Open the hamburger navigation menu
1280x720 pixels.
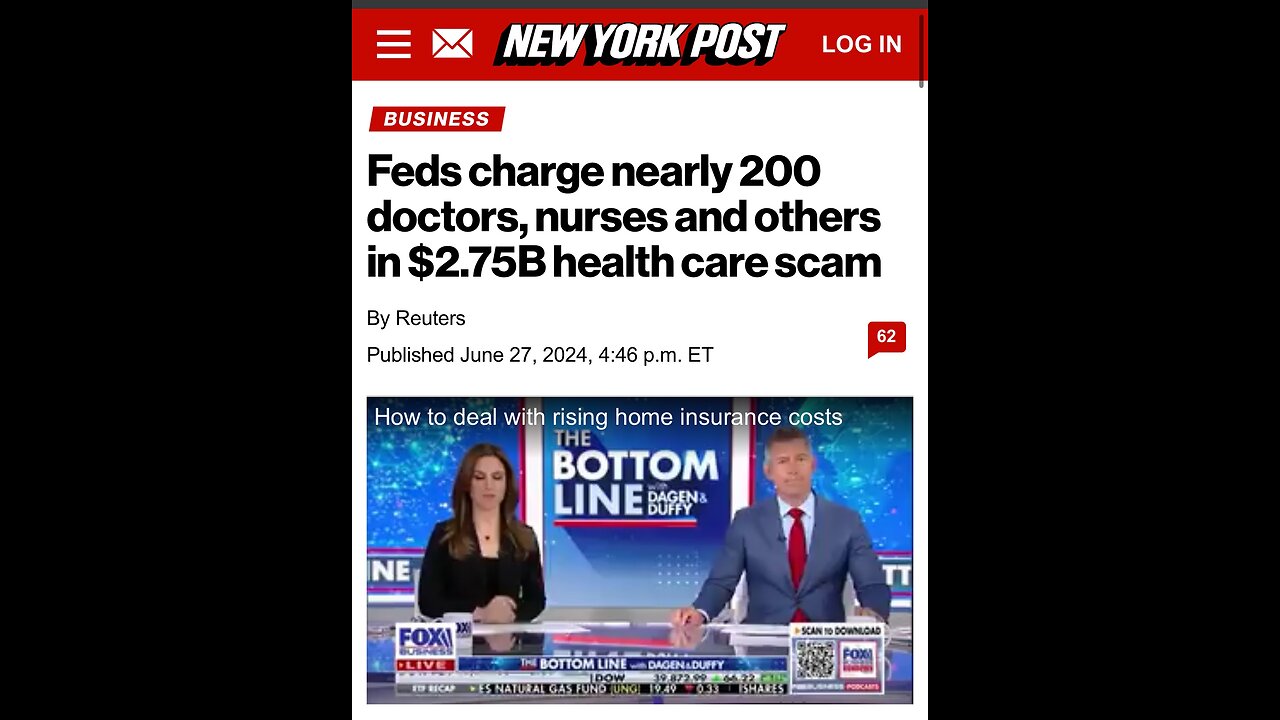click(394, 44)
